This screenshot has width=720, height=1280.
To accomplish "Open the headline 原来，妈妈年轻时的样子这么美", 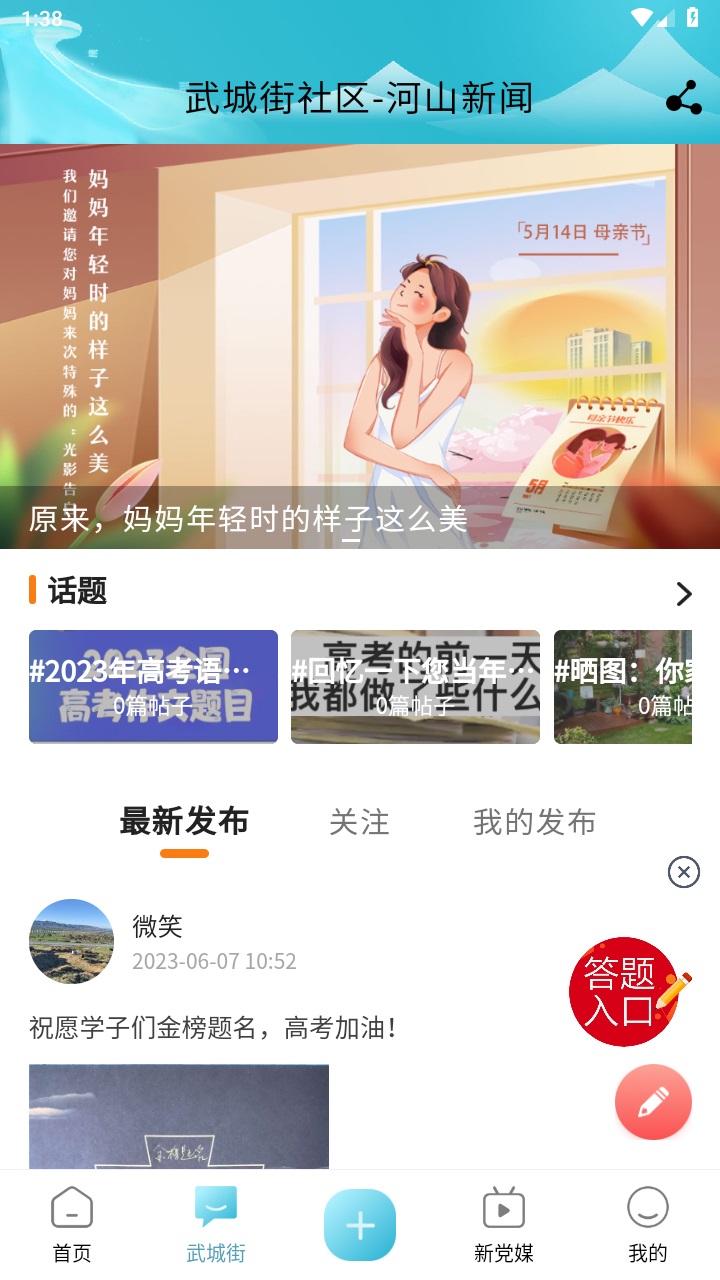I will [248, 519].
